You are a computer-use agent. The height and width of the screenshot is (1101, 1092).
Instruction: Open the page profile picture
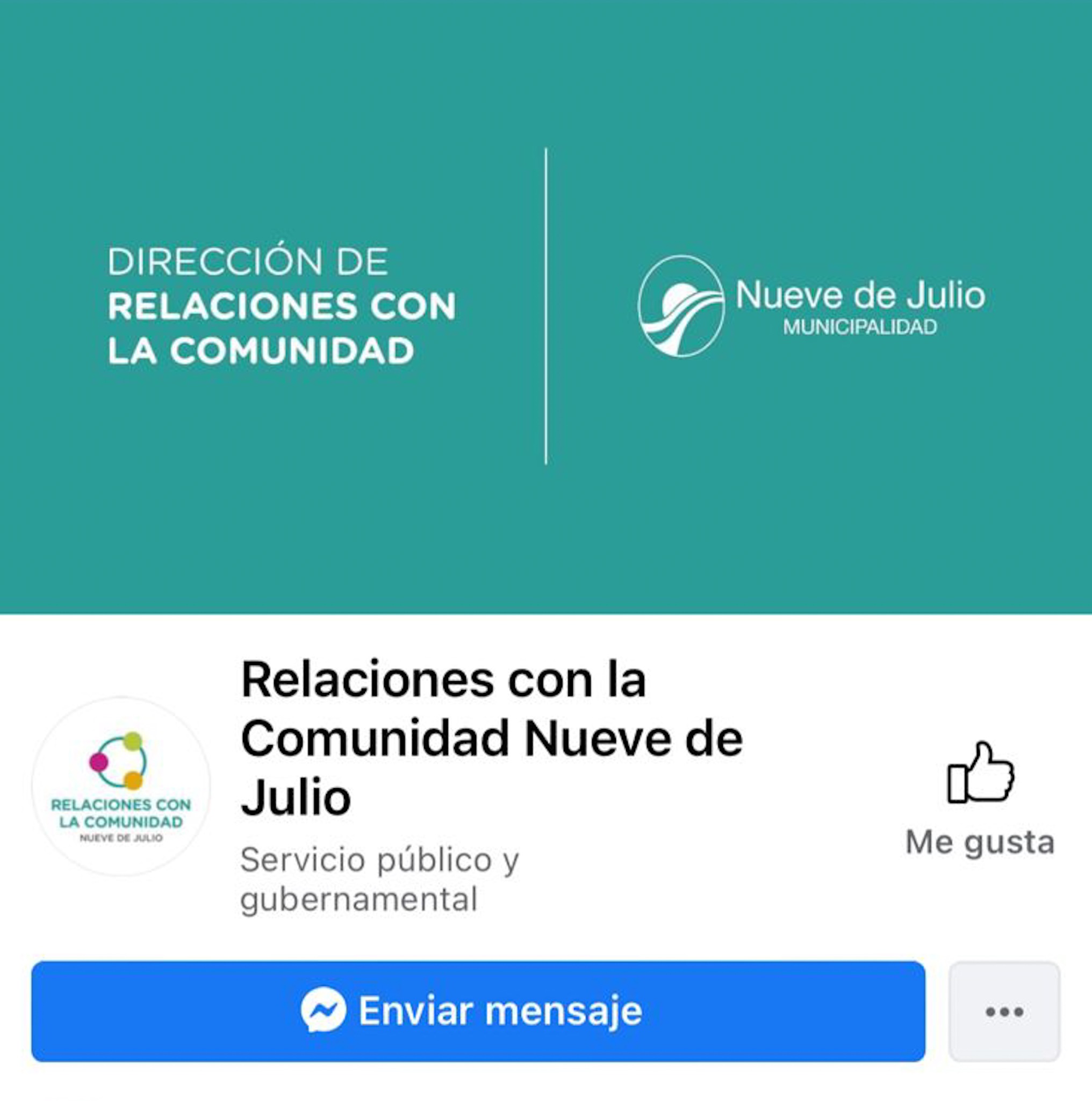121,787
